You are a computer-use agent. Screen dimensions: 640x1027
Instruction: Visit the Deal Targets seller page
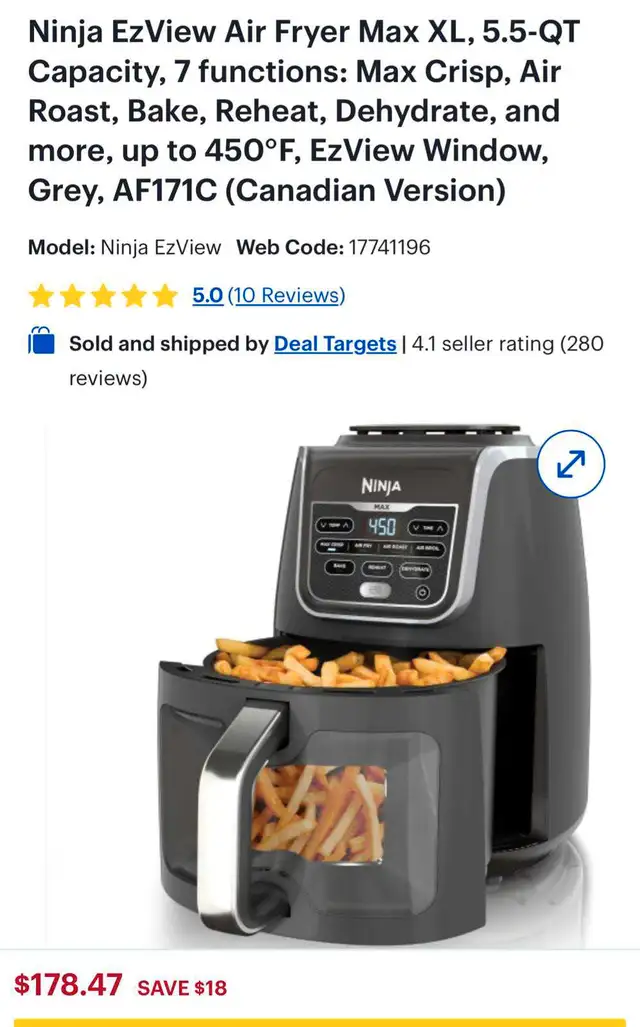point(335,344)
